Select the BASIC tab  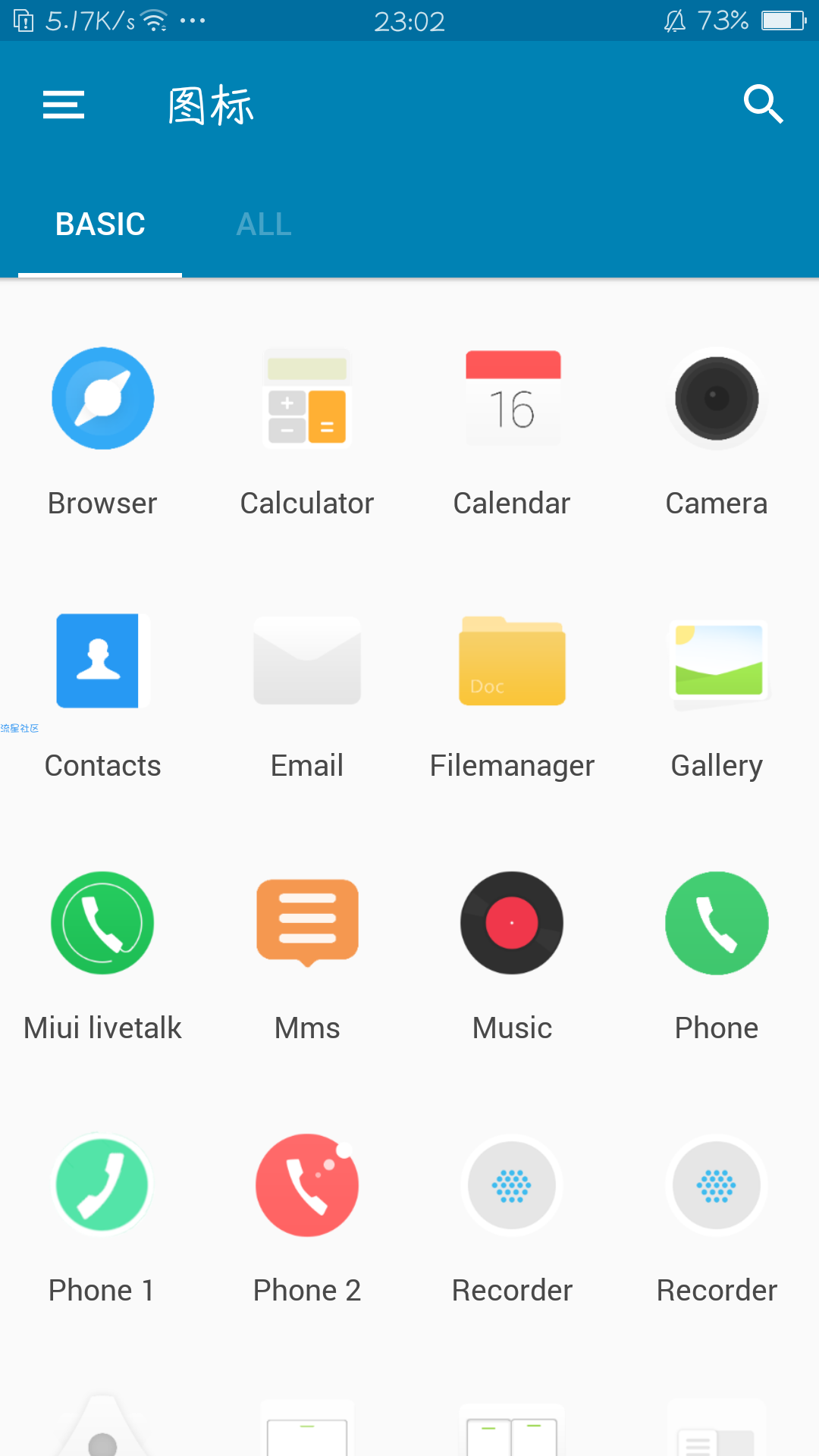(100, 224)
